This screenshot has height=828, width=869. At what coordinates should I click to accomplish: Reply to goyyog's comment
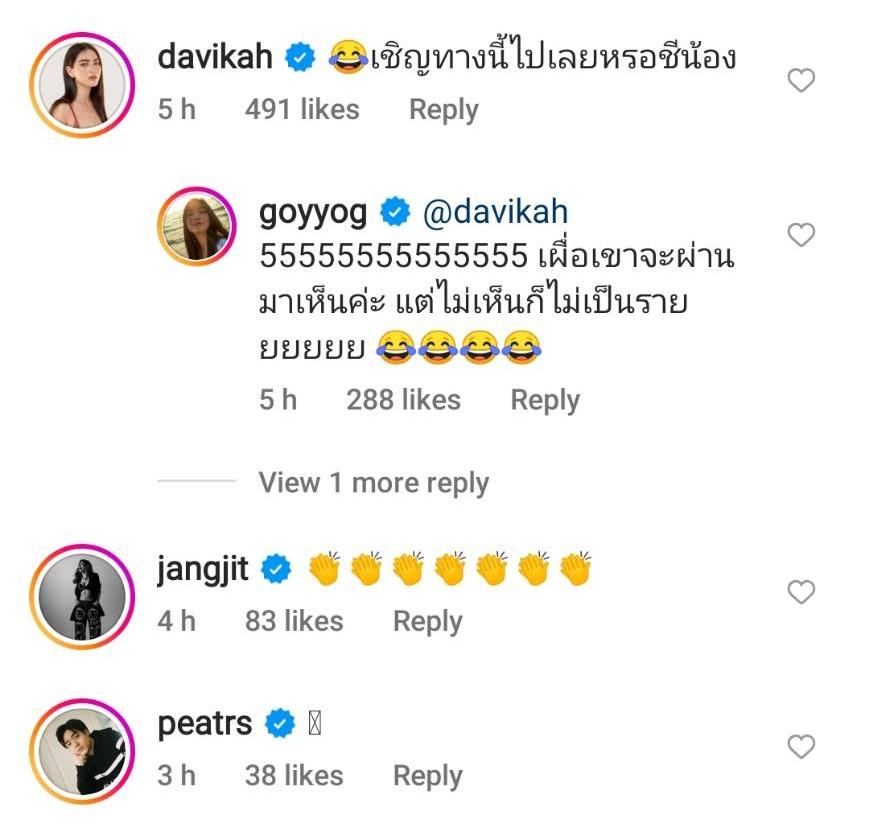click(545, 400)
